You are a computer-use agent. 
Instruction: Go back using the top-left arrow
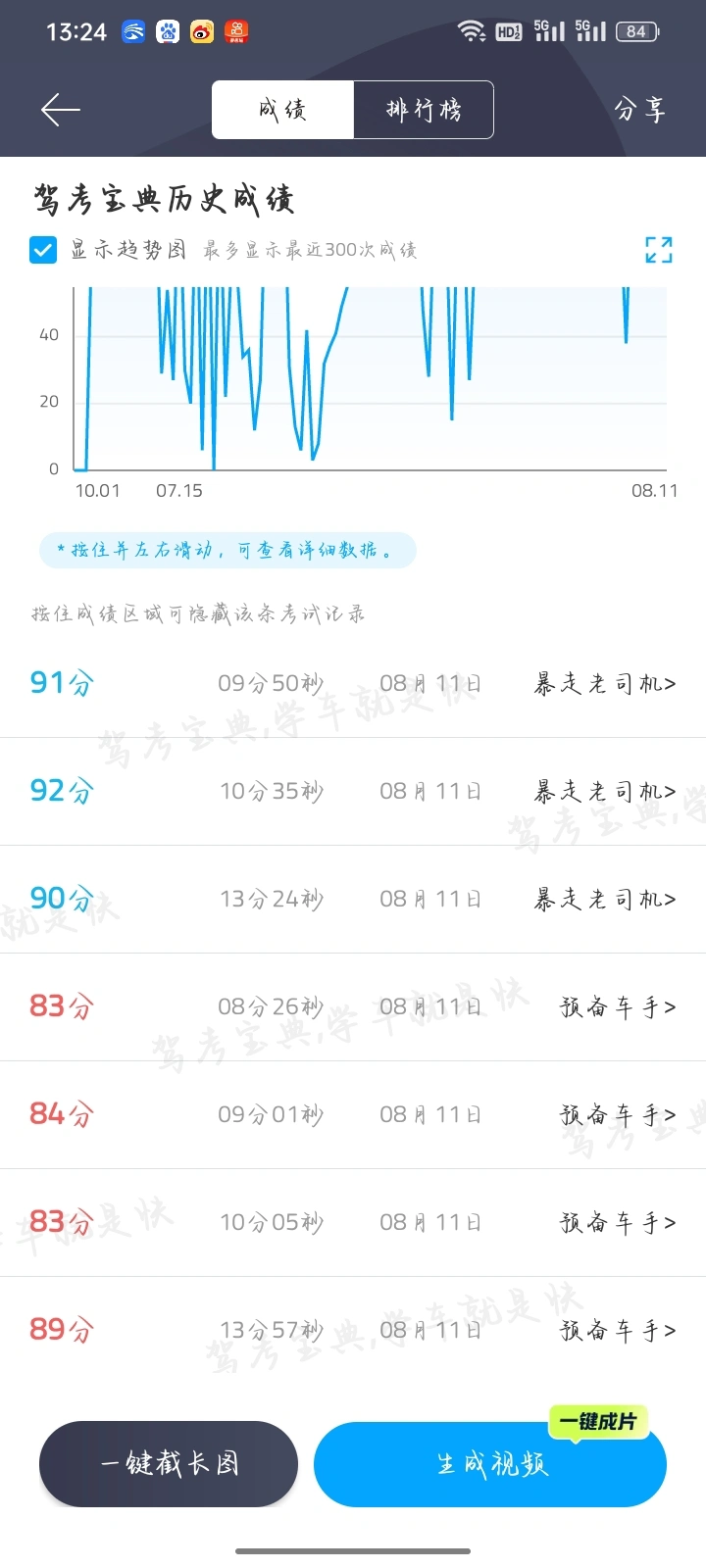tap(61, 110)
